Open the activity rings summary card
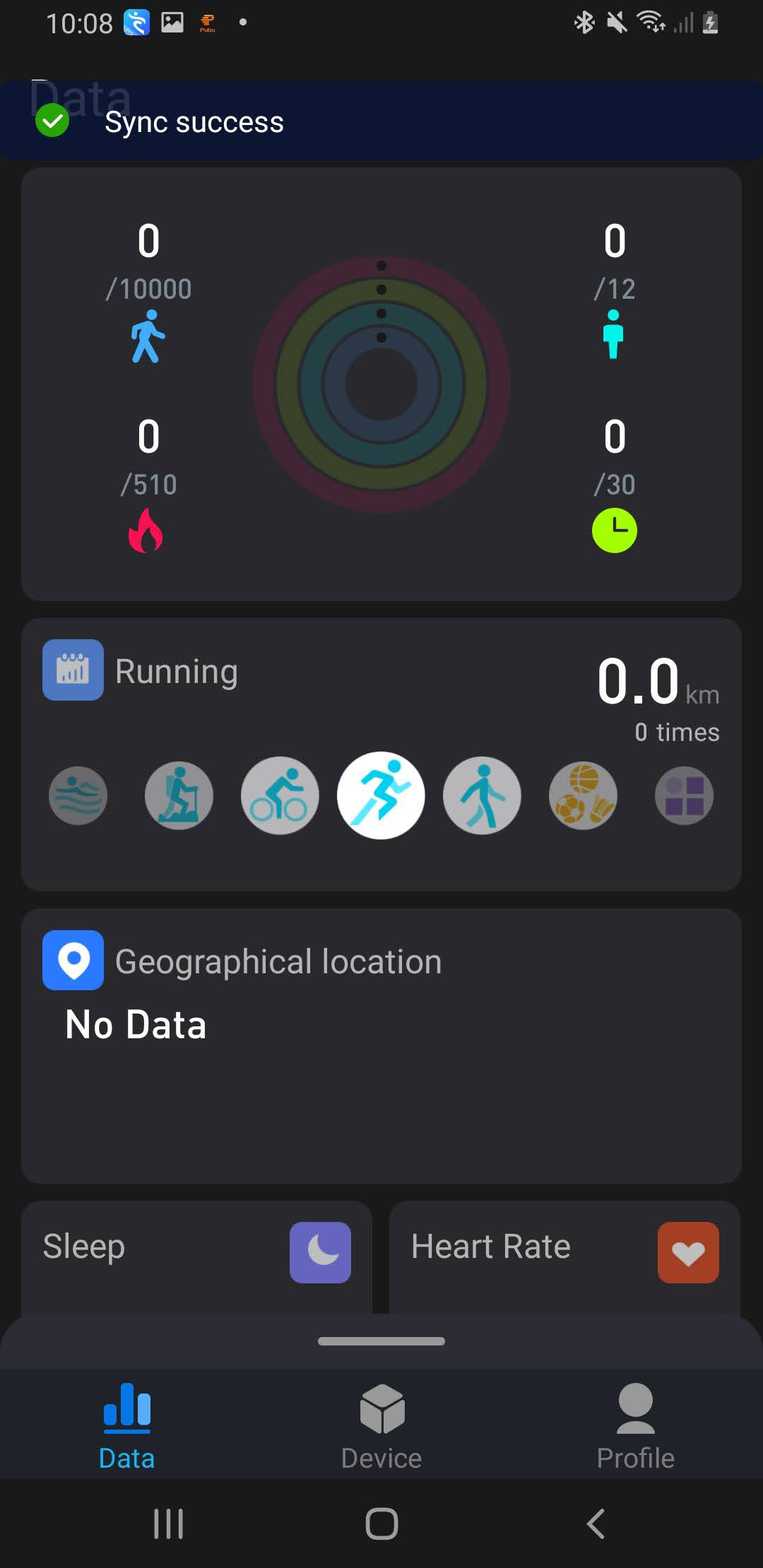Viewport: 763px width, 1568px height. pyautogui.click(x=381, y=384)
